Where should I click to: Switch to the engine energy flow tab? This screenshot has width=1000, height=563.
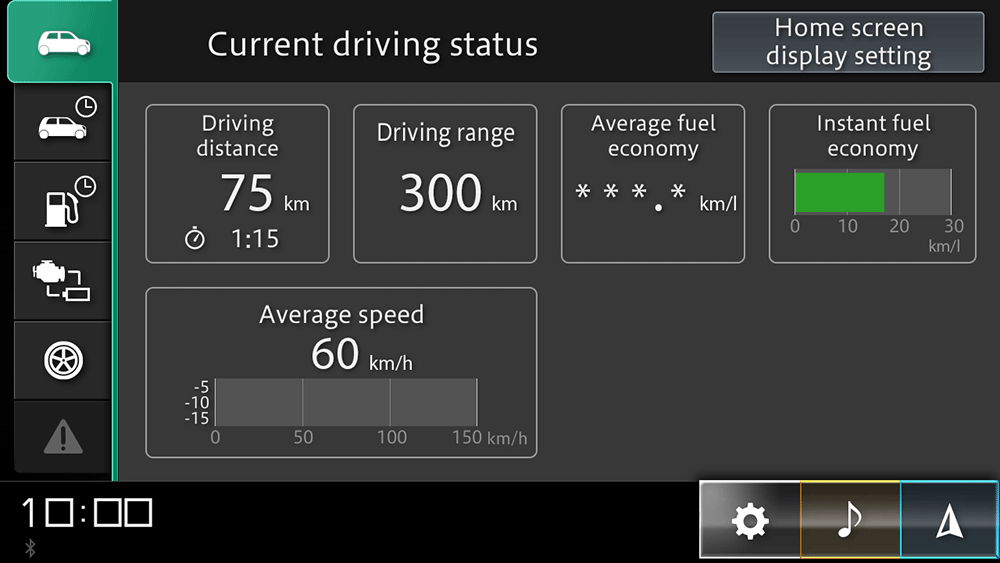click(62, 281)
